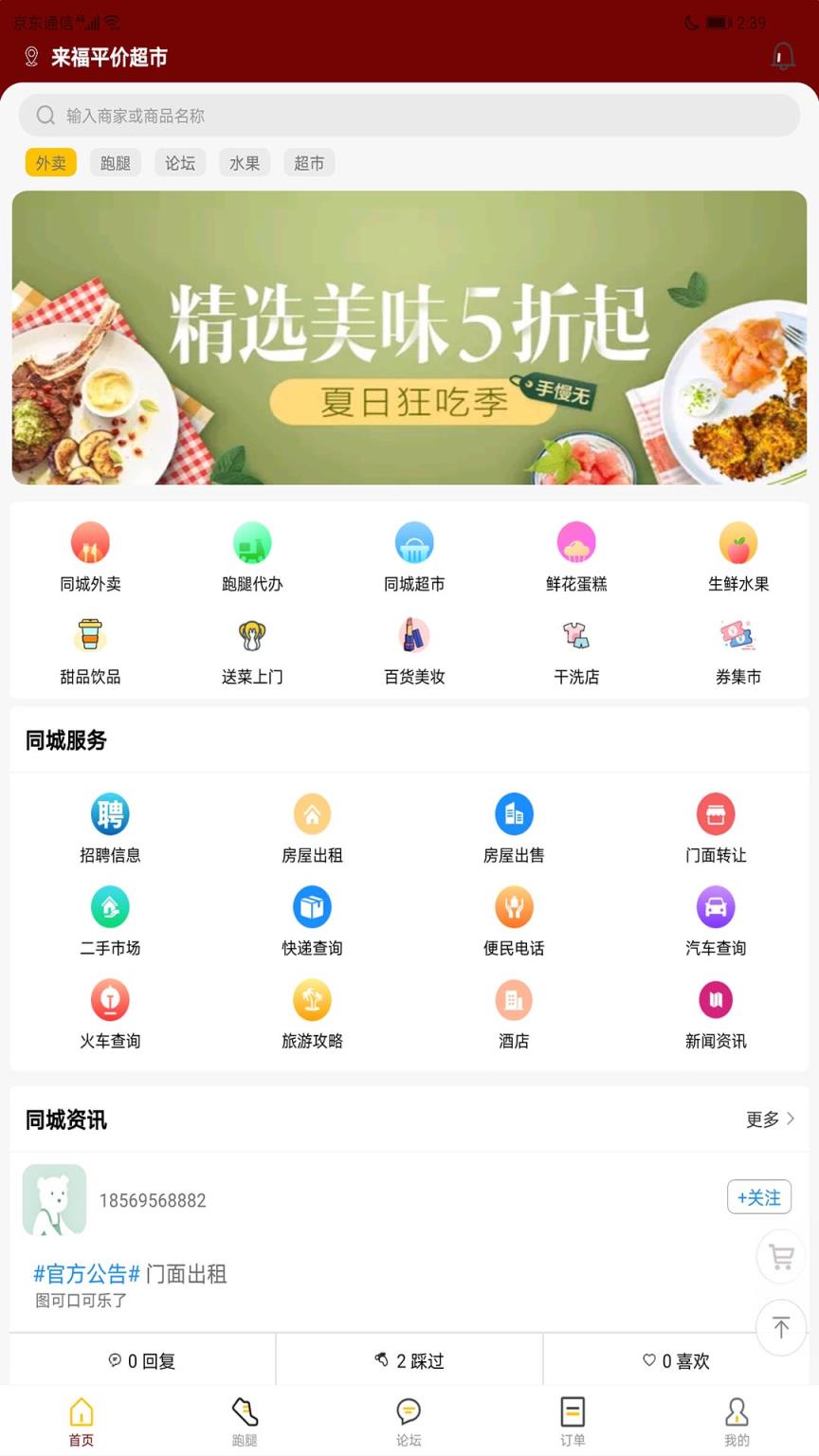Follow user 18569568882 with +关注

pyautogui.click(x=758, y=1197)
